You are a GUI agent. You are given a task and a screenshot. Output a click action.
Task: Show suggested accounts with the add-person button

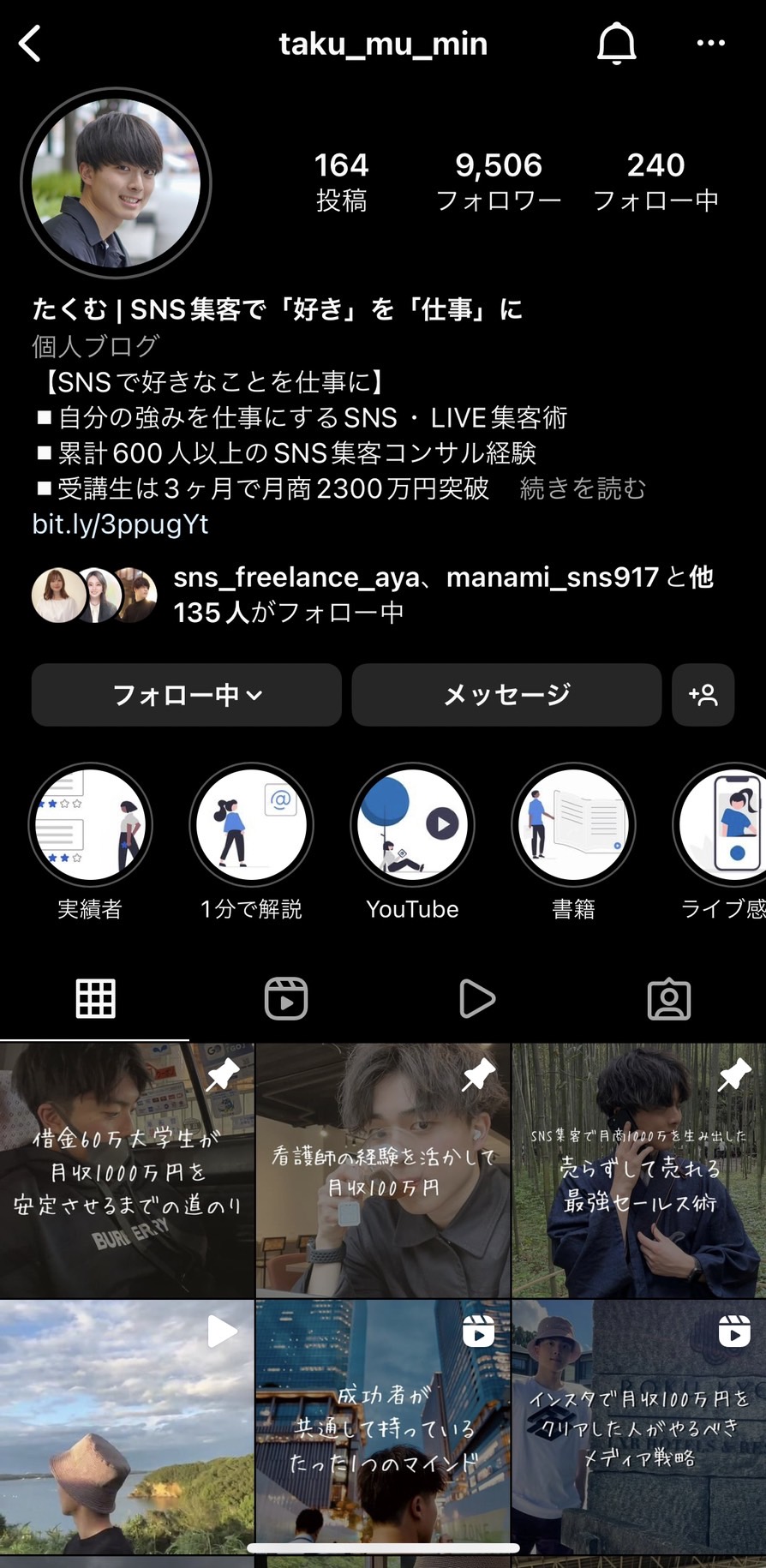(703, 695)
